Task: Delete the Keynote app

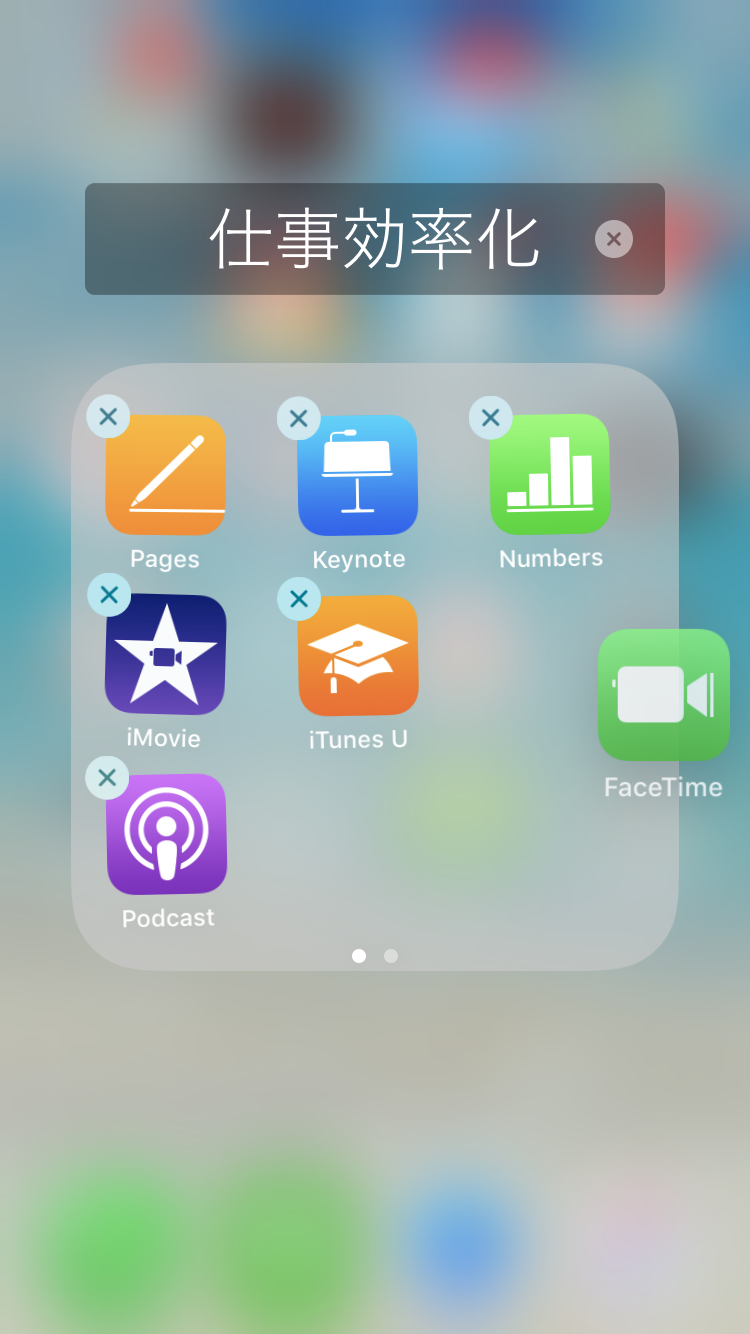Action: tap(298, 418)
